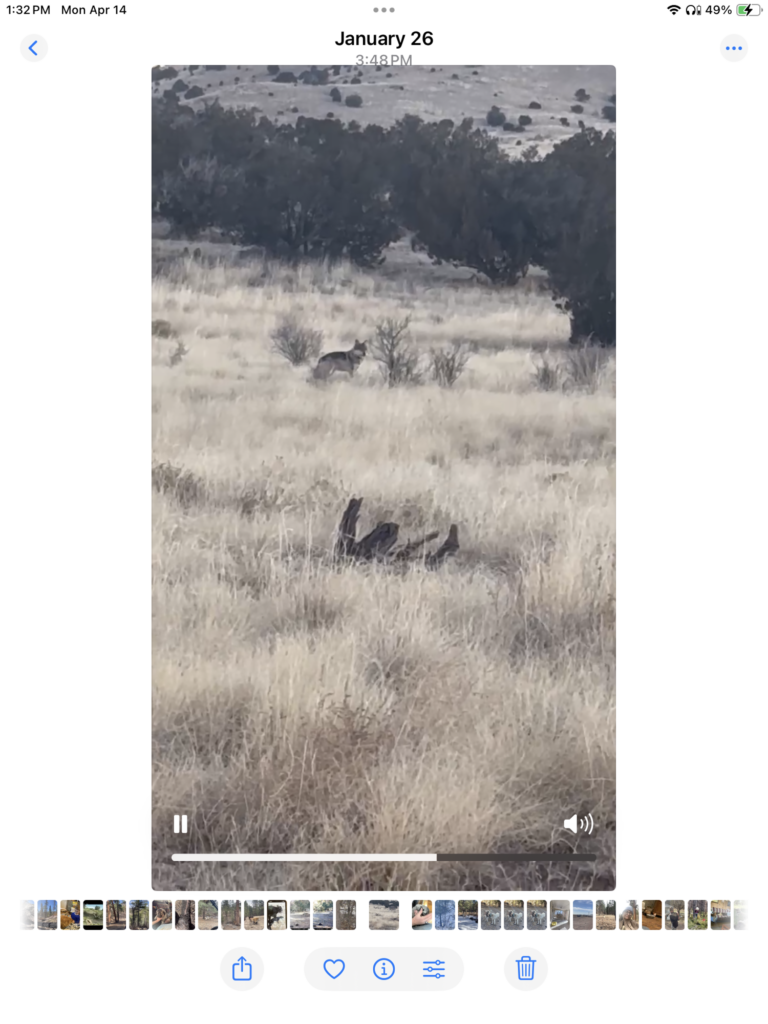768x1024 pixels.
Task: Open the video player's main frame
Action: coord(383,450)
